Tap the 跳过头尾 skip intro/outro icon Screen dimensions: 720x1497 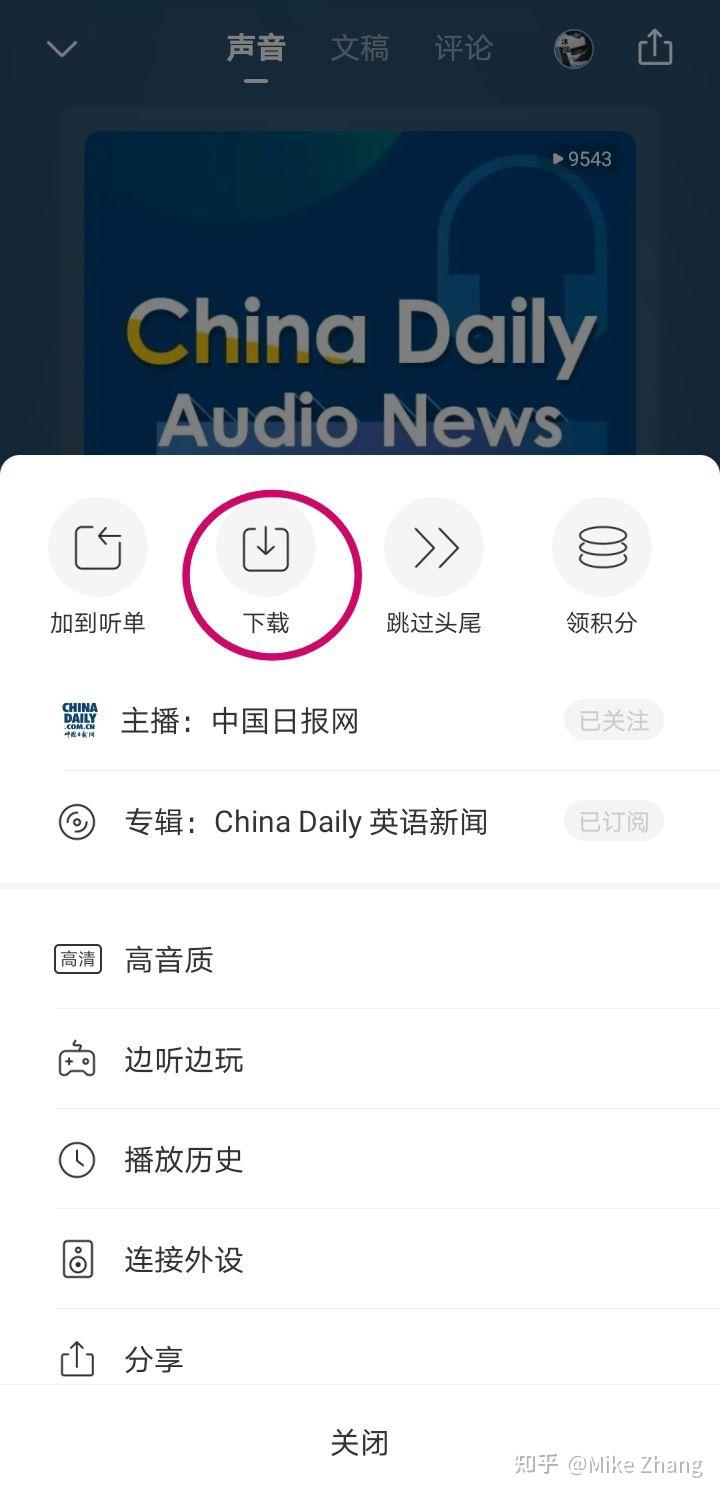tap(433, 547)
